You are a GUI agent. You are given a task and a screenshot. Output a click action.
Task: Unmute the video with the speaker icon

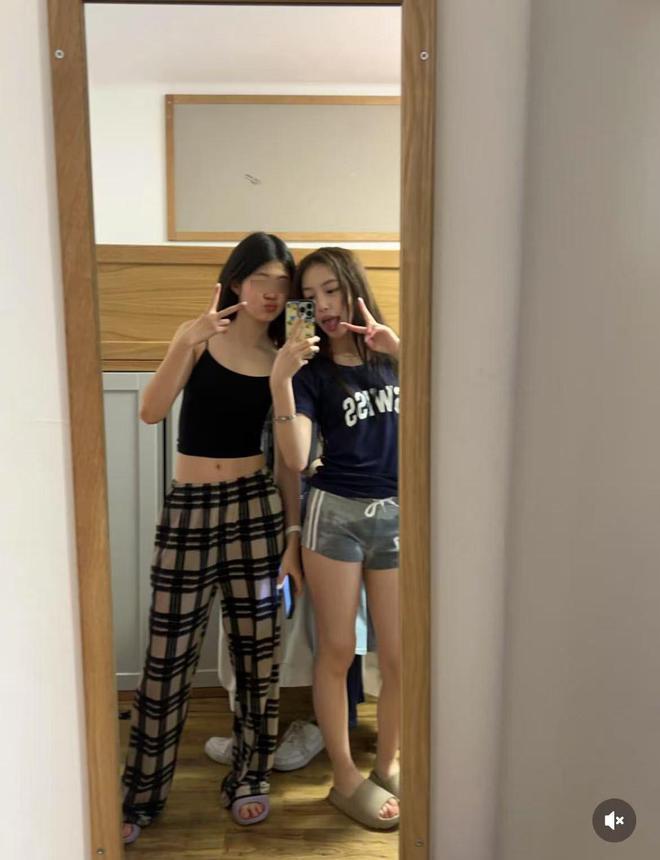[614, 820]
